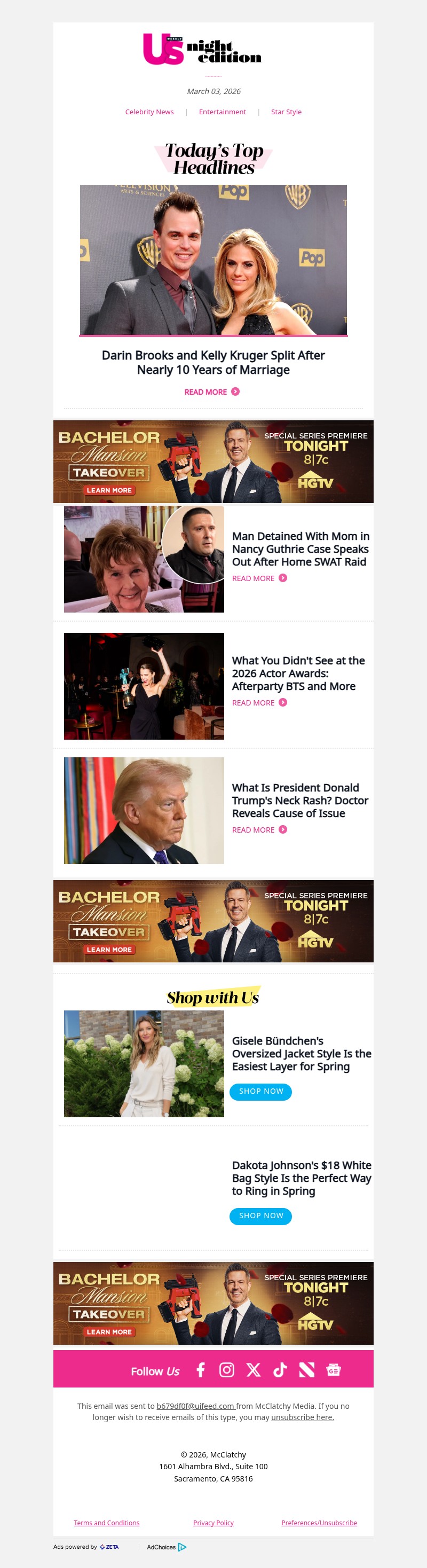Screen dimensions: 427x1568
Task: Read more about Darin Brooks and Kelly Kruger
Action: click(x=212, y=392)
